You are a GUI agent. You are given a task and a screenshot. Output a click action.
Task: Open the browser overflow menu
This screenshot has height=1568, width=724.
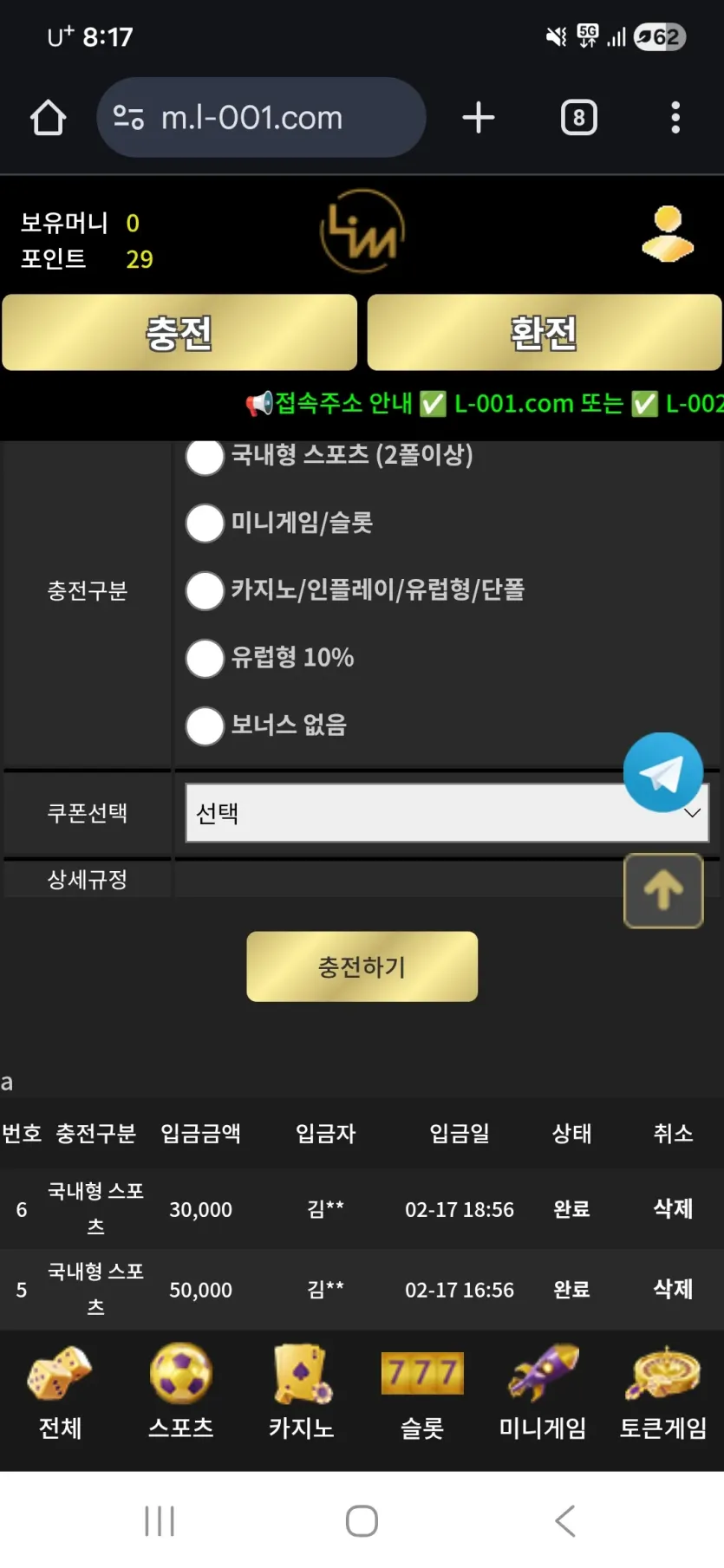click(x=675, y=118)
